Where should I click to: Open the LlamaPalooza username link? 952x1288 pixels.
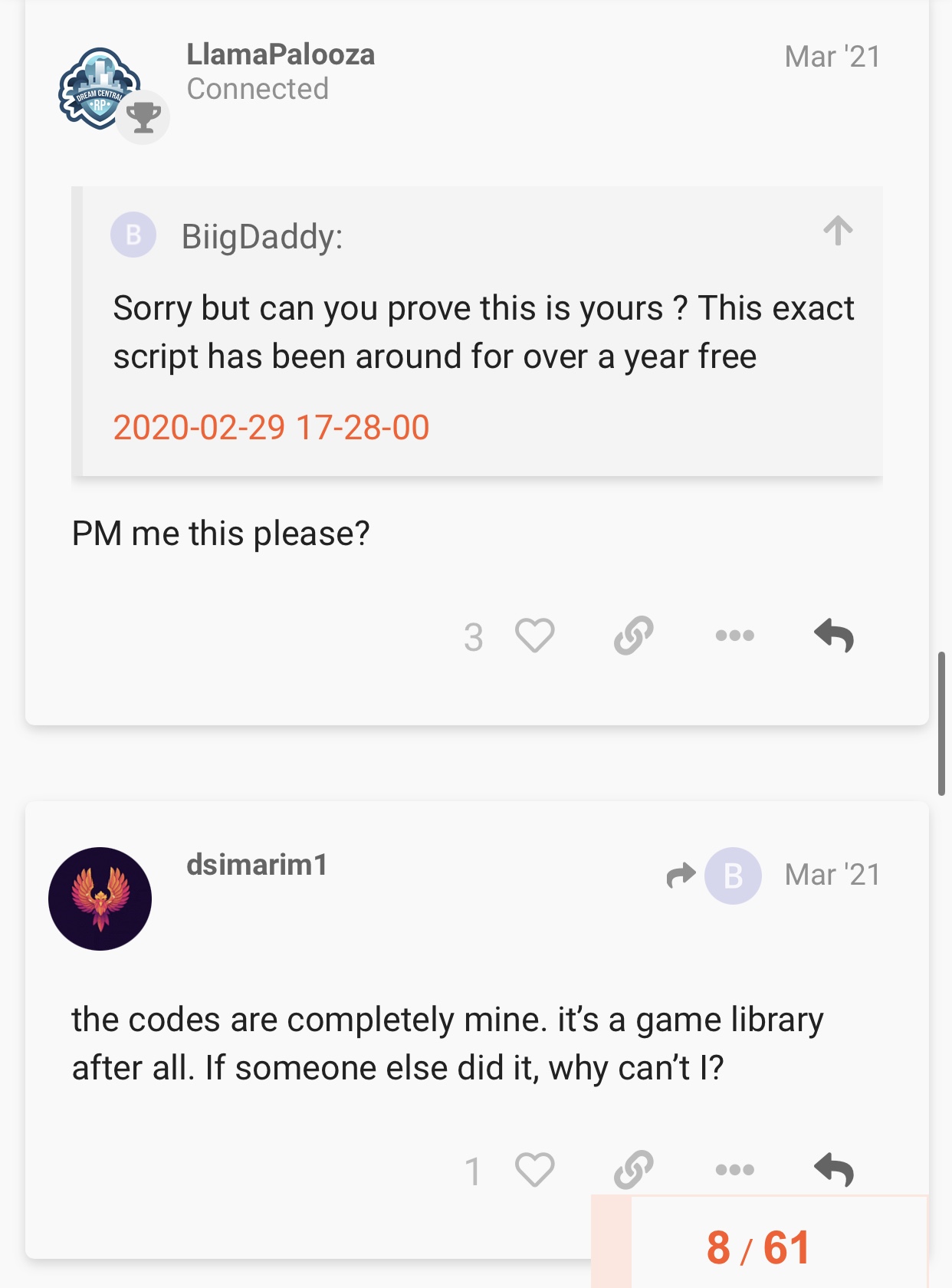pyautogui.click(x=281, y=54)
